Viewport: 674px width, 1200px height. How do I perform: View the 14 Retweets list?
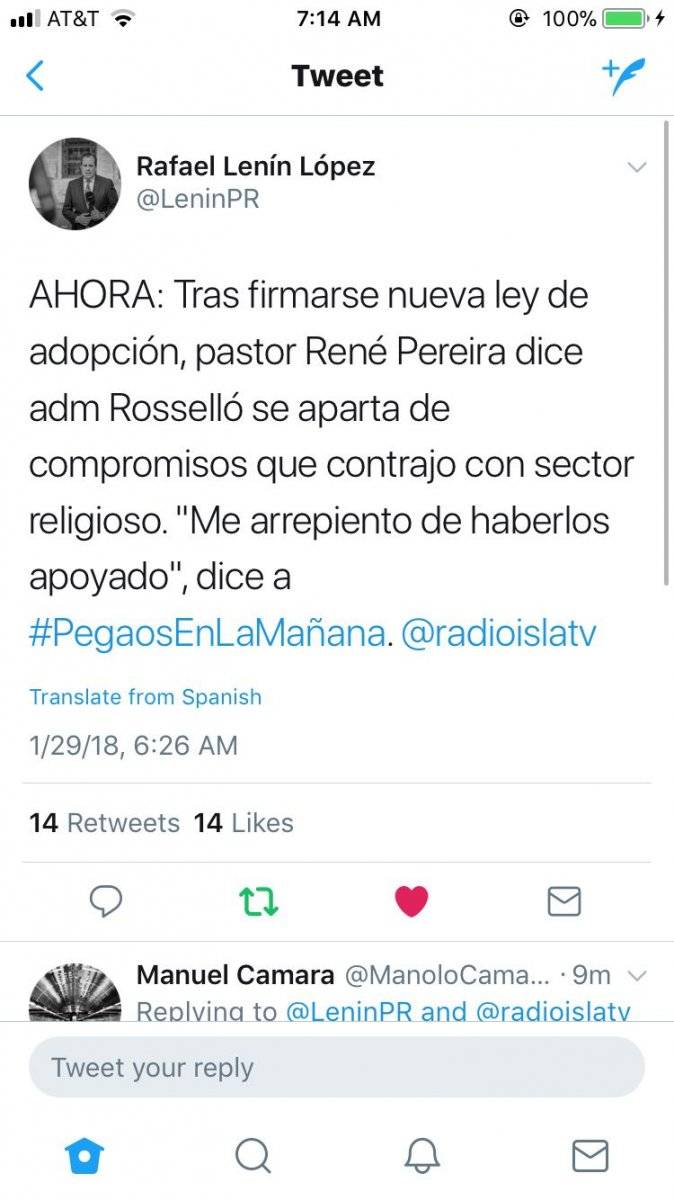pos(105,823)
